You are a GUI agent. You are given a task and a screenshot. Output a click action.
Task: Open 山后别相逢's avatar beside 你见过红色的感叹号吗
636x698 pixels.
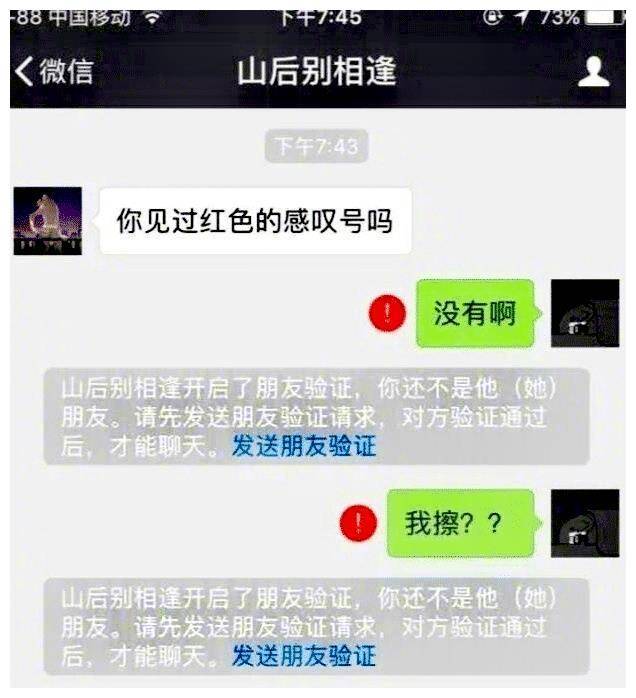[x=48, y=221]
